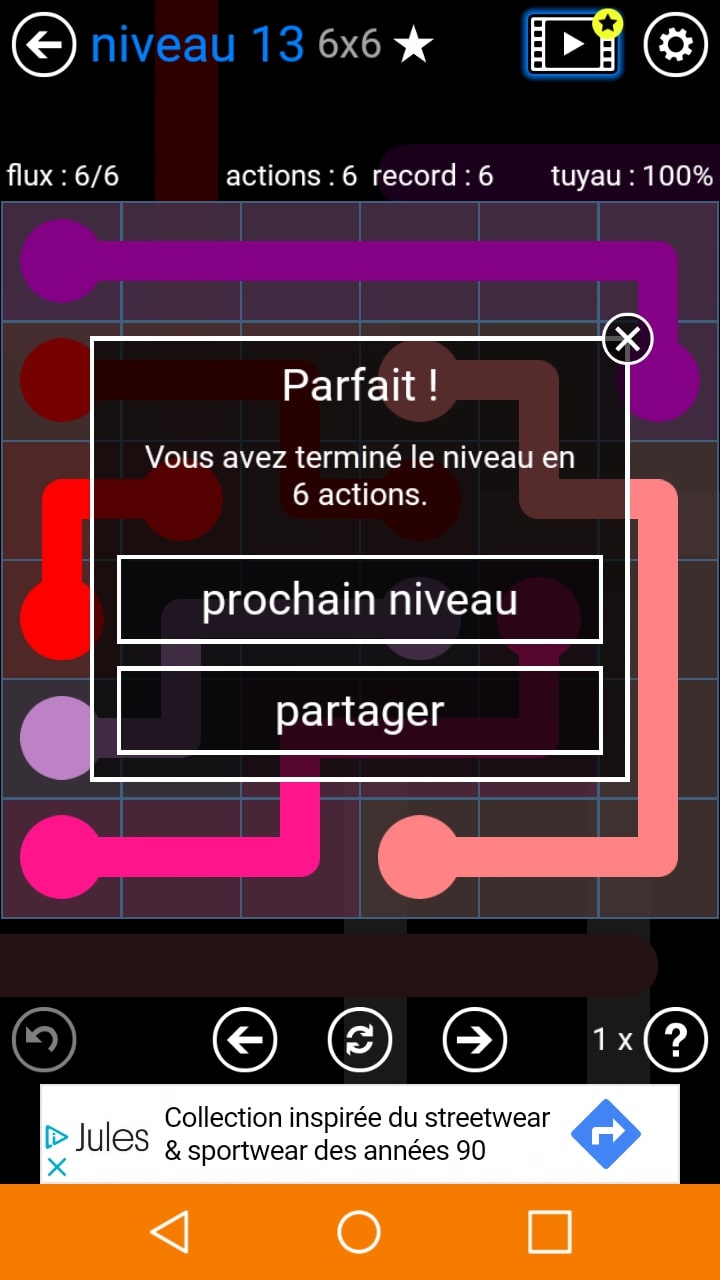Image resolution: width=720 pixels, height=1280 pixels.
Task: Use the hint question mark
Action: [x=675, y=1040]
